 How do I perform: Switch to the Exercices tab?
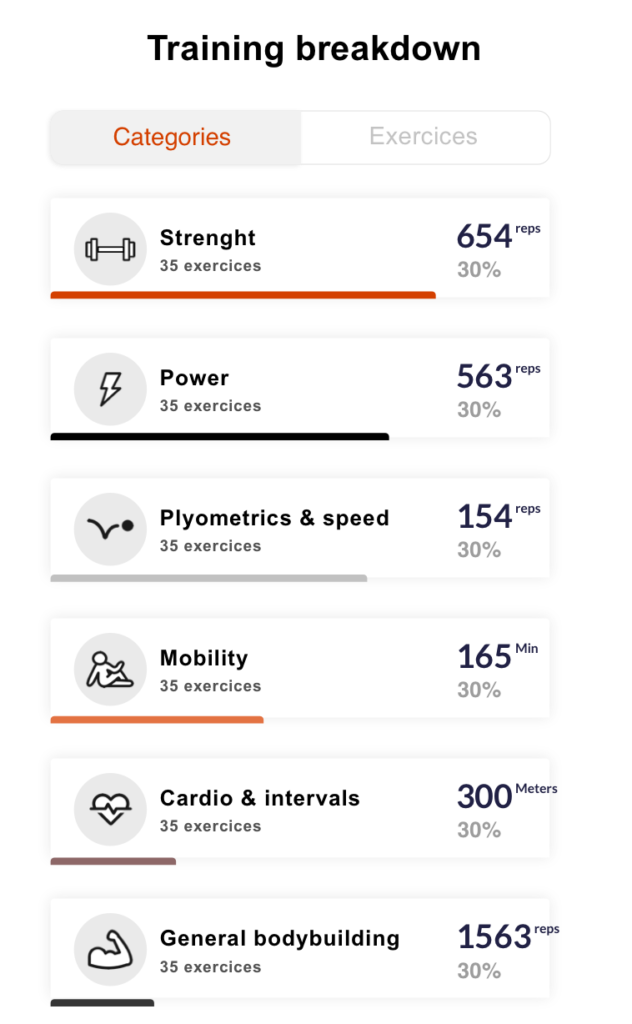(x=425, y=137)
